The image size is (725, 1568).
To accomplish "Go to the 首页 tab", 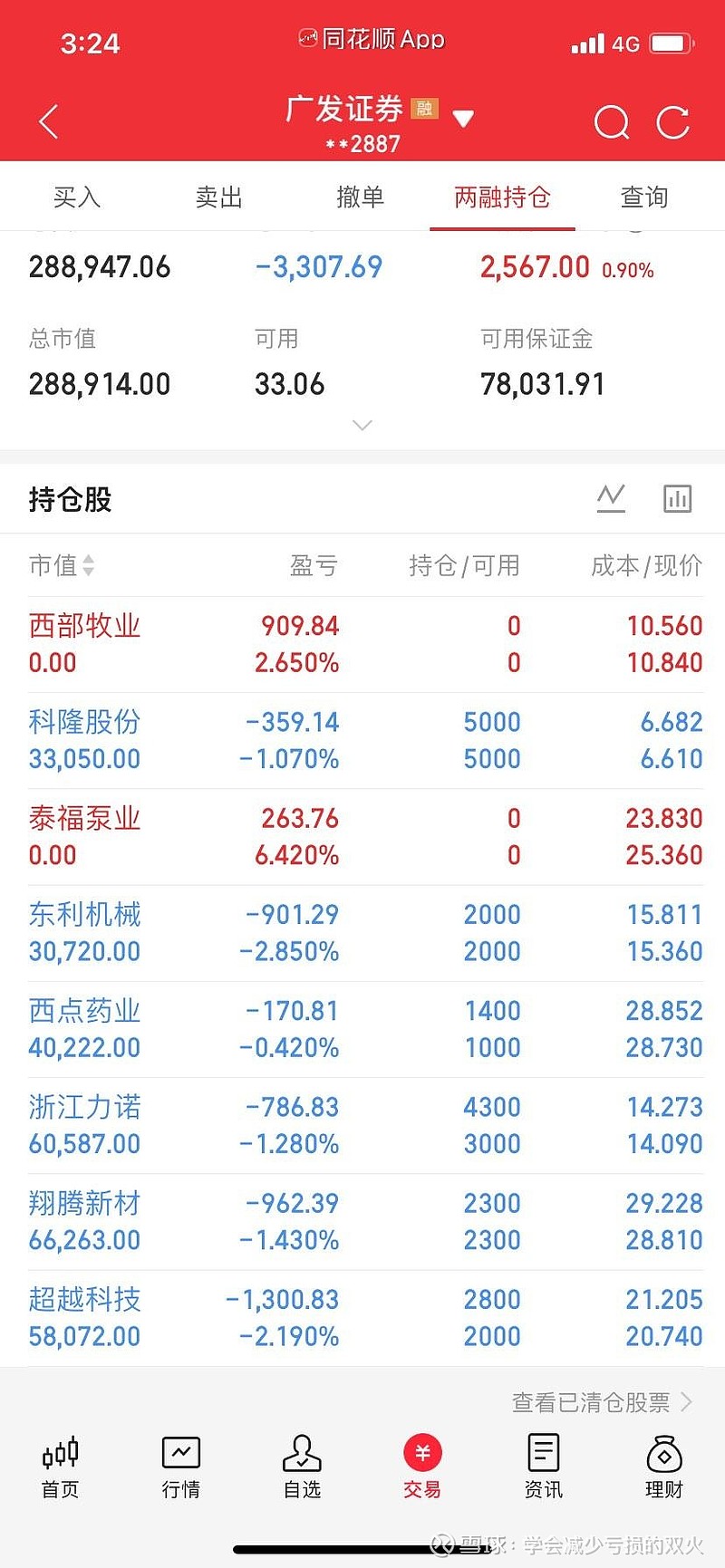I will click(x=61, y=1467).
